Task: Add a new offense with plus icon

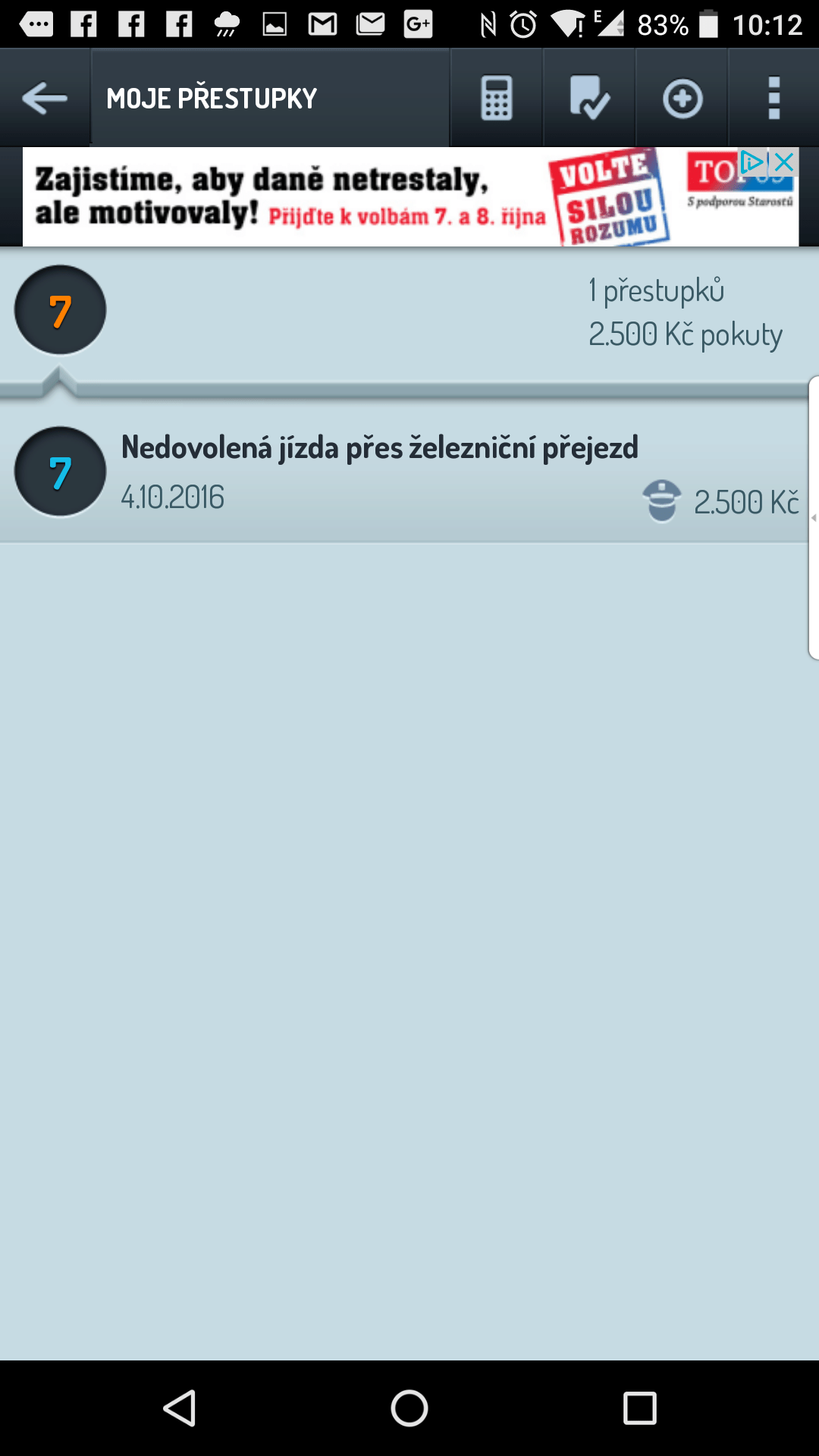Action: click(682, 98)
